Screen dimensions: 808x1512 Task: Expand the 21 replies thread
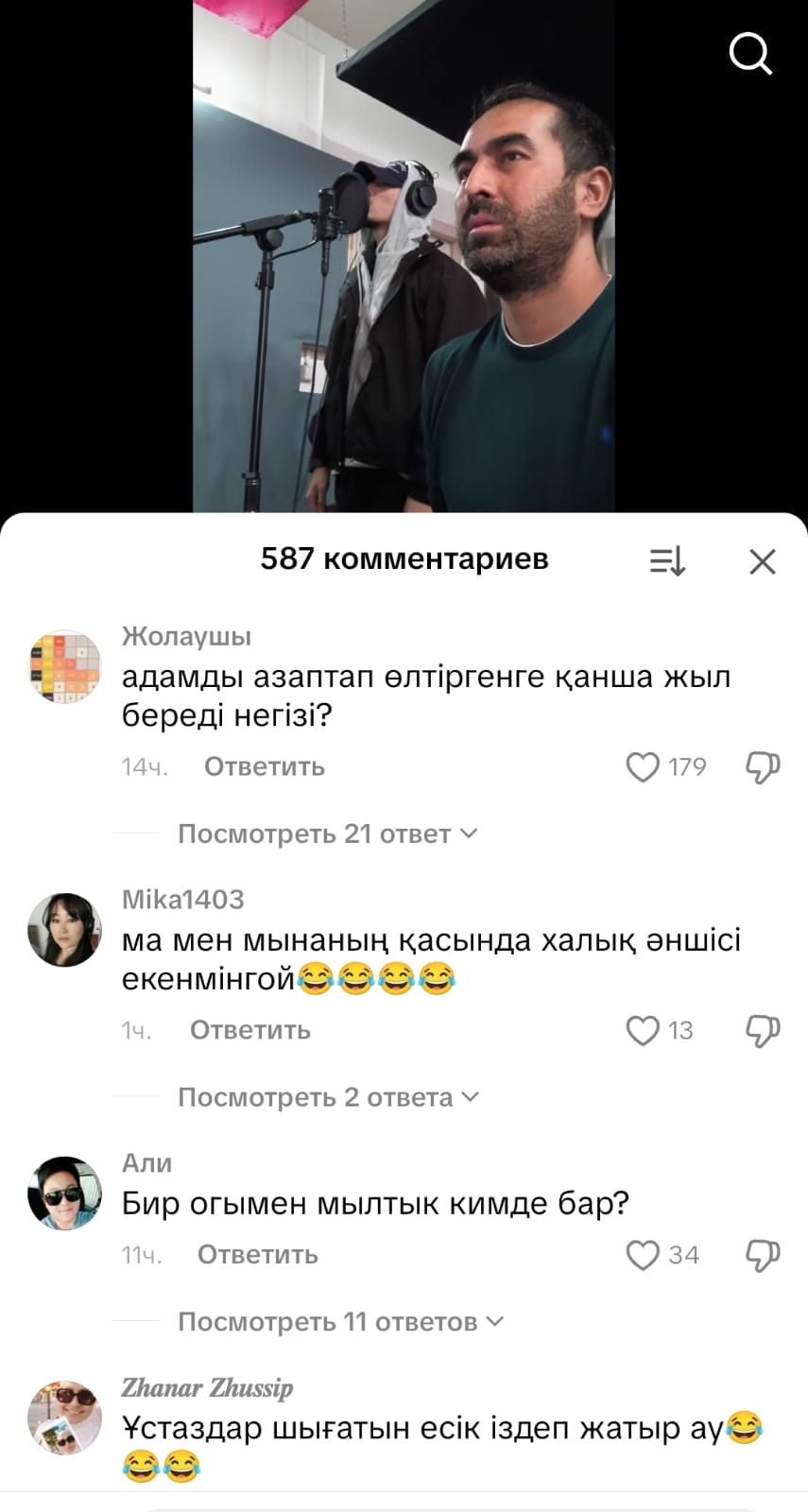pyautogui.click(x=327, y=833)
